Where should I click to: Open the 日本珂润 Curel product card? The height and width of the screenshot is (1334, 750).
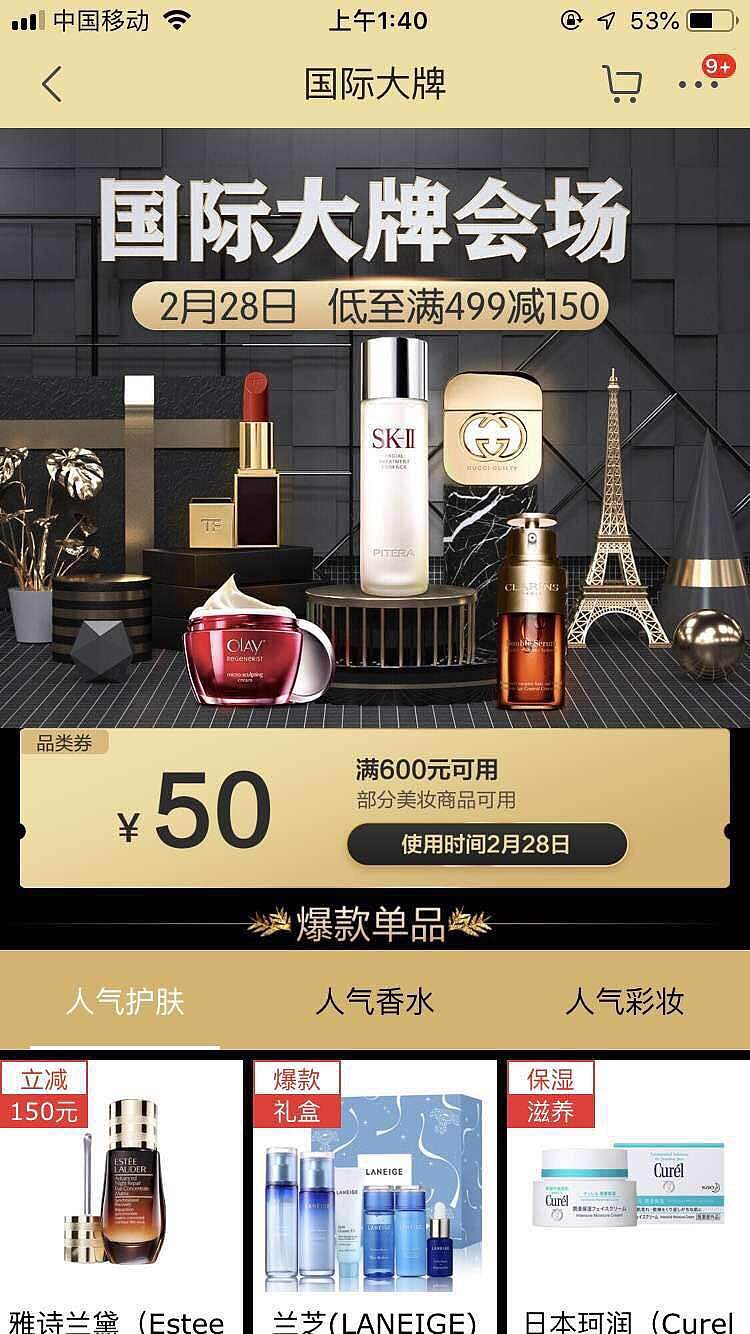pos(625,1190)
